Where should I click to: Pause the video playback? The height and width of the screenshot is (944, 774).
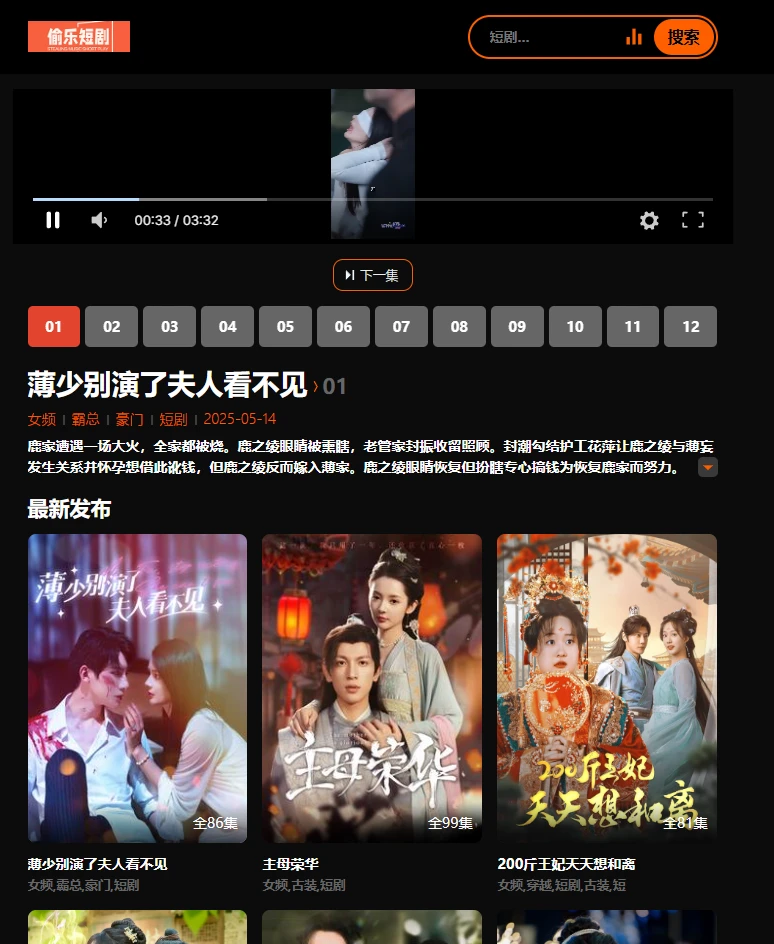[x=53, y=220]
